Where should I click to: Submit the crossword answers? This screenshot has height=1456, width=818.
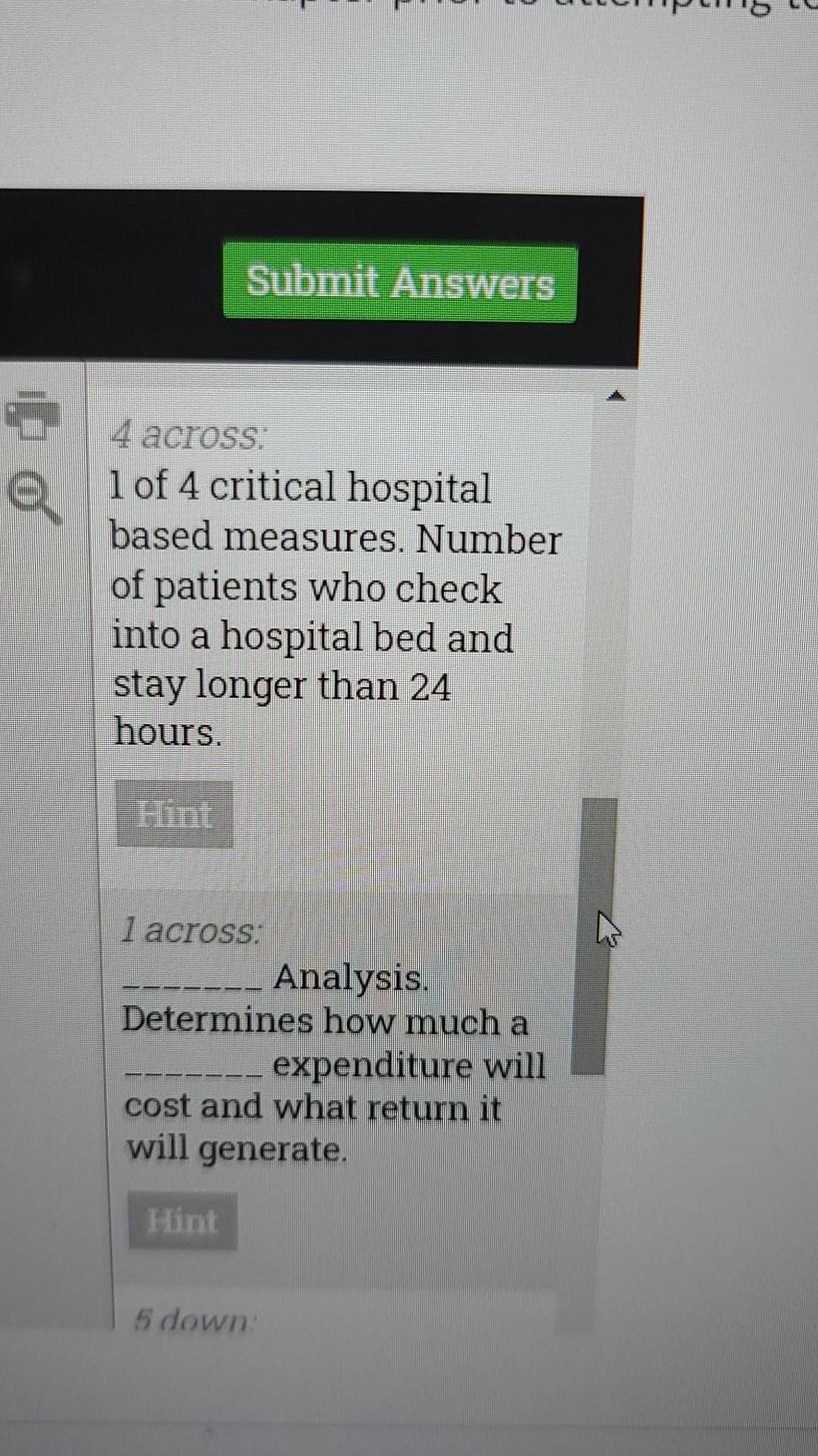click(400, 281)
